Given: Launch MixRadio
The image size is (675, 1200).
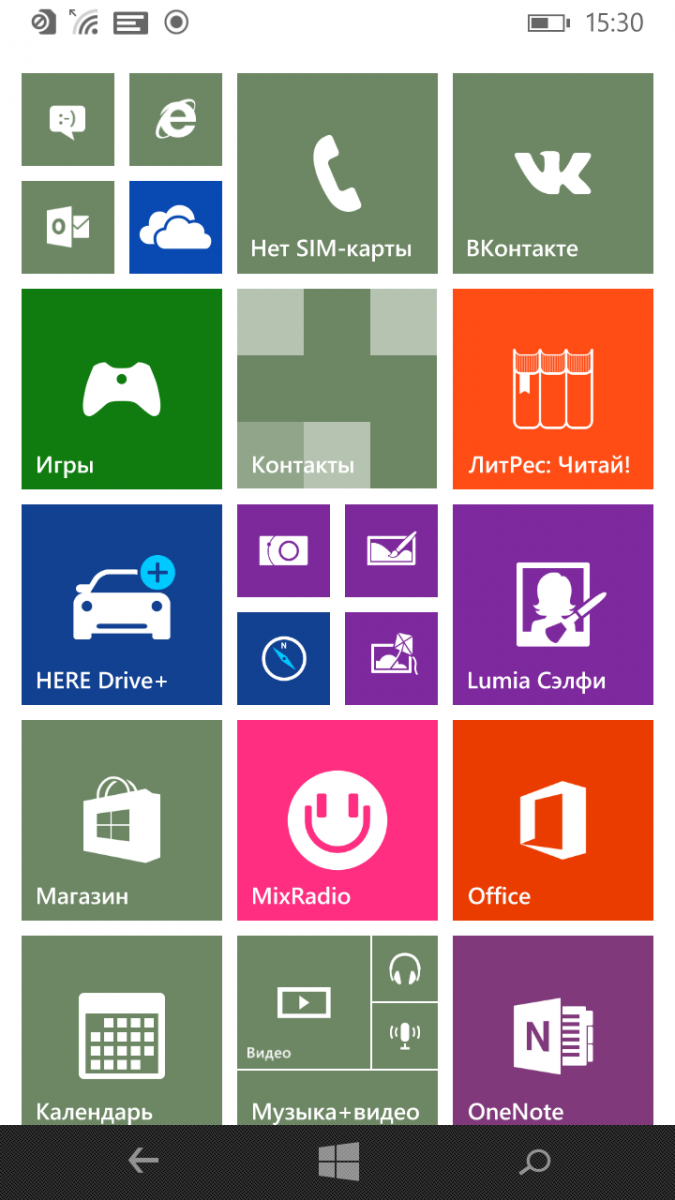Looking at the screenshot, I should [x=337, y=820].
